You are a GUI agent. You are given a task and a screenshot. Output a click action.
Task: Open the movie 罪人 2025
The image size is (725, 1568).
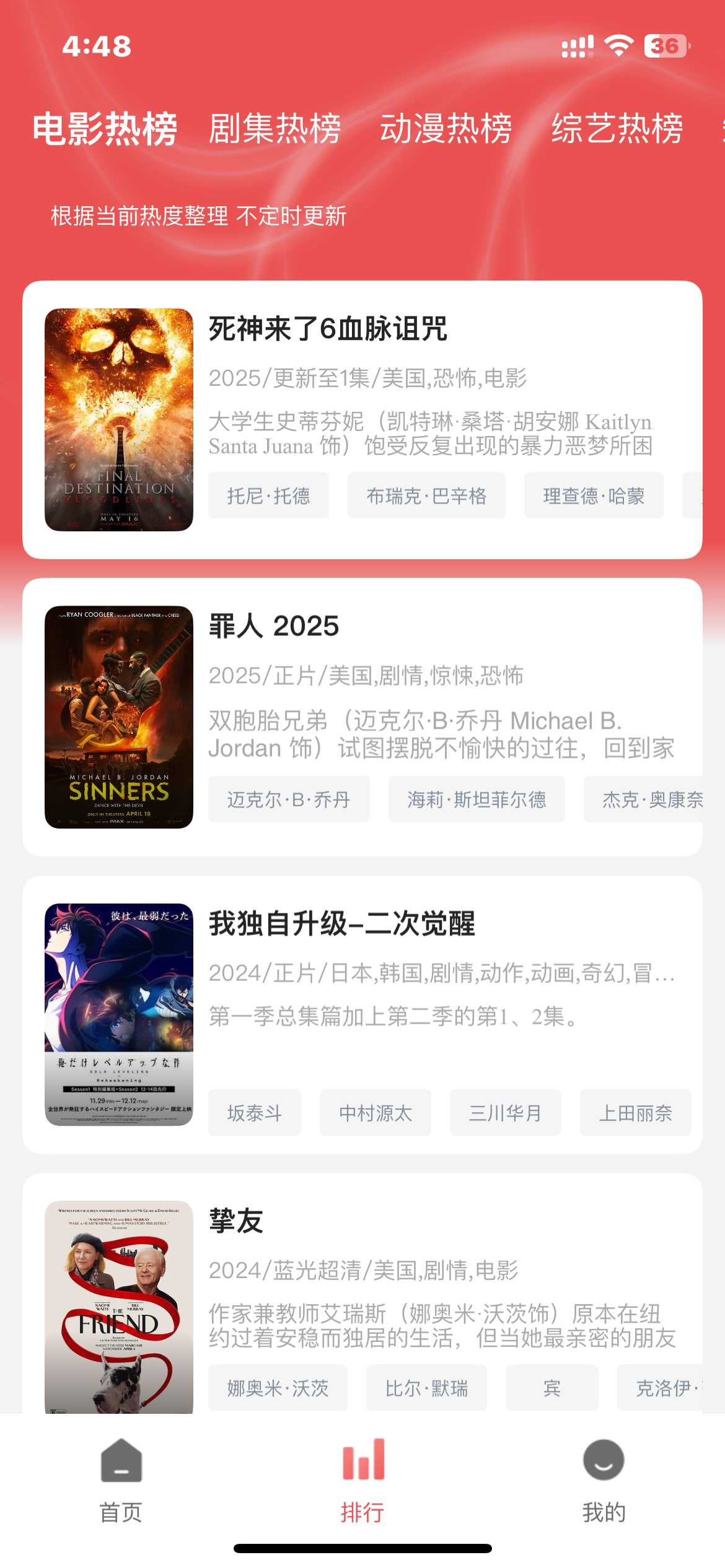pos(273,627)
